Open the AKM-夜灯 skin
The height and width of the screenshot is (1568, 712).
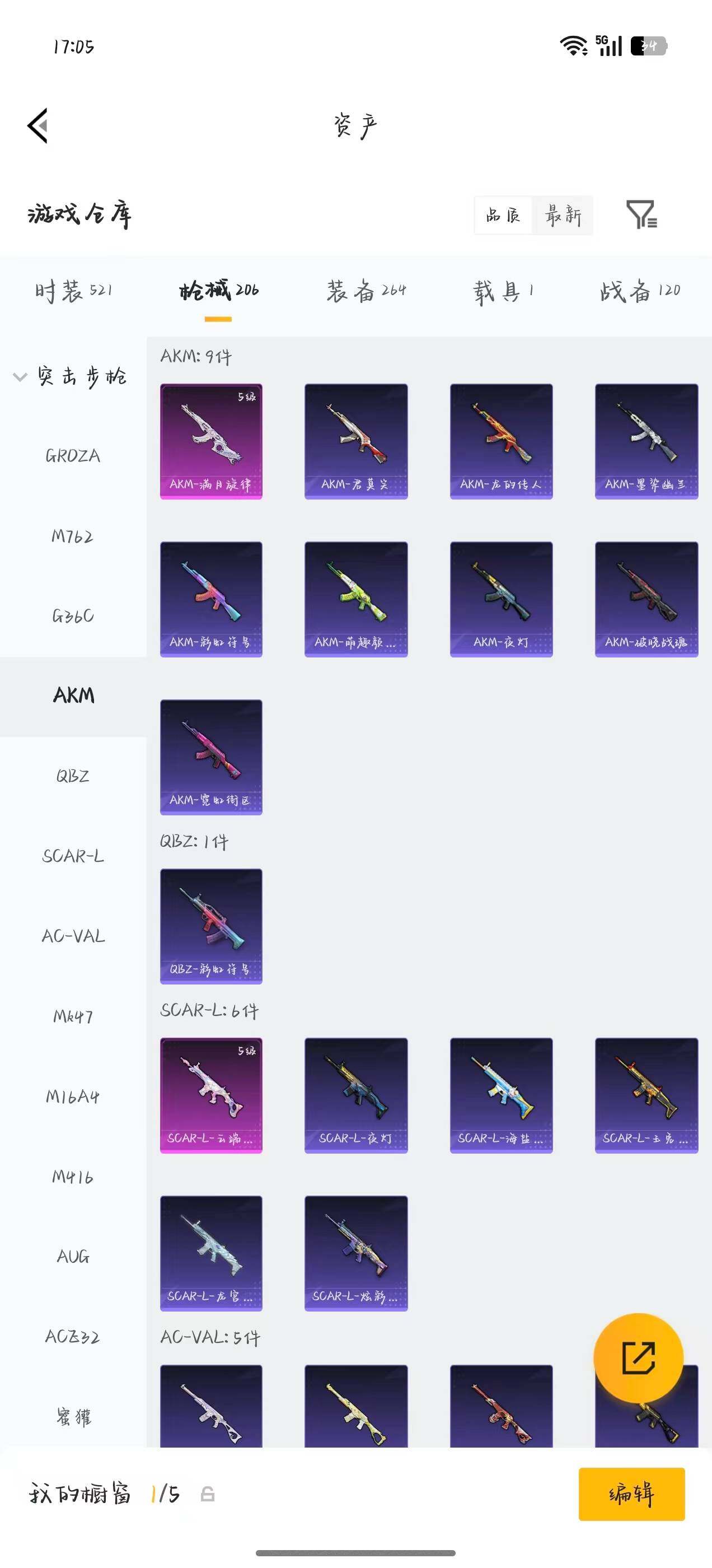click(502, 599)
